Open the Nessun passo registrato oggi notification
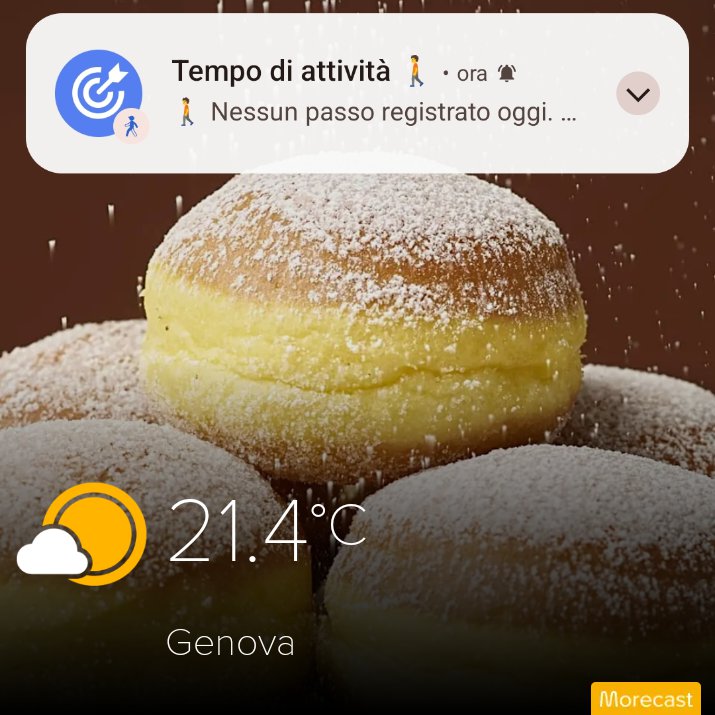The height and width of the screenshot is (715, 715). click(x=357, y=93)
